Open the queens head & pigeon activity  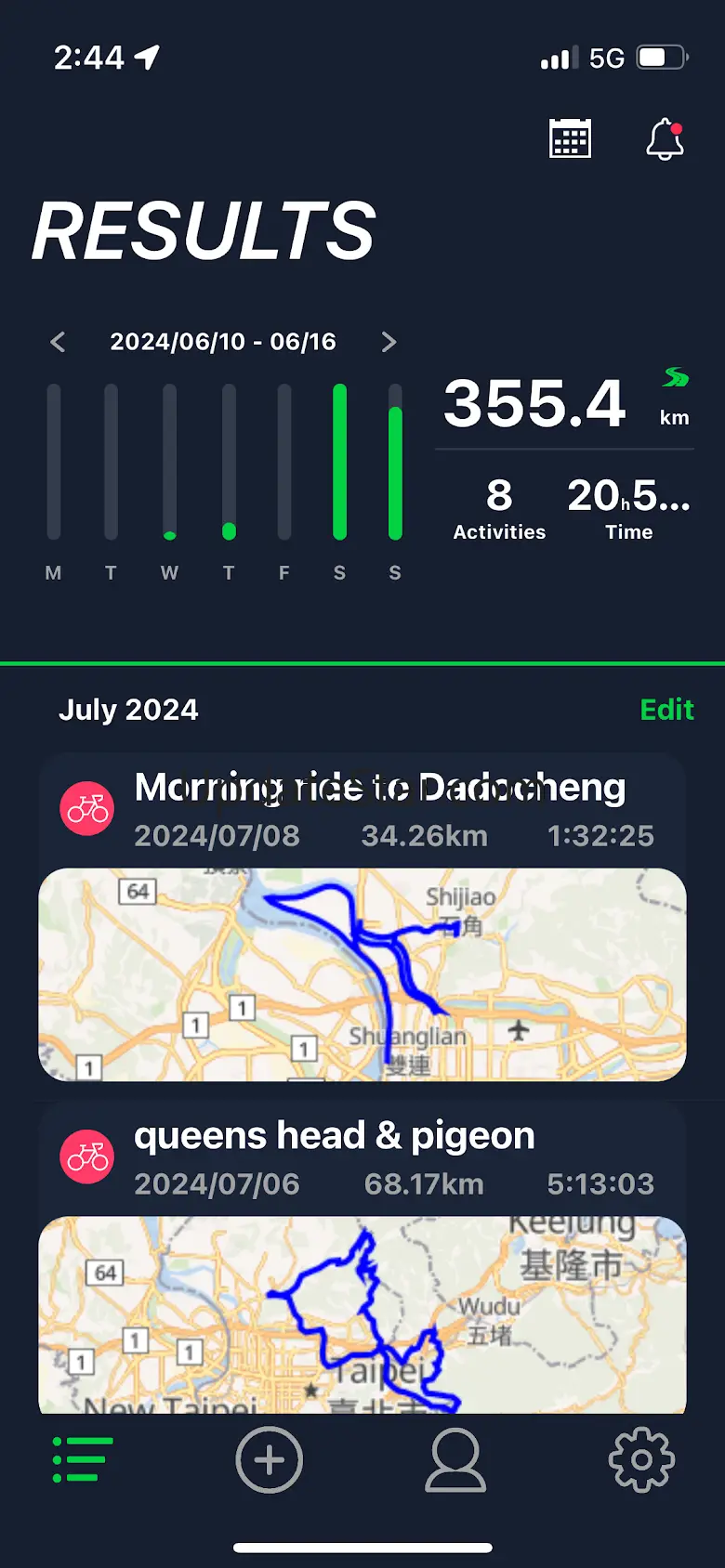click(362, 1259)
